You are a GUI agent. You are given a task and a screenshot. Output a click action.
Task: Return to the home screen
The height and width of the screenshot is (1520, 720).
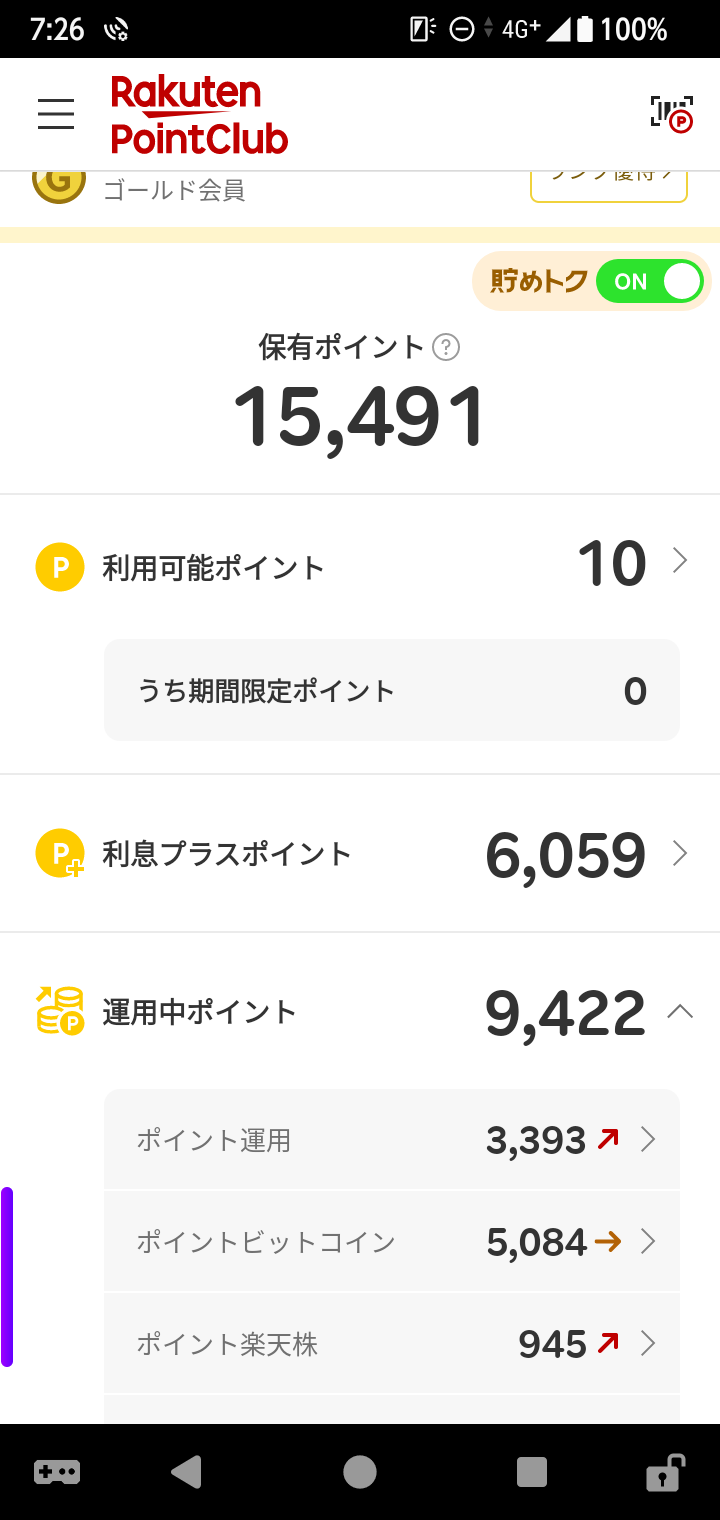pyautogui.click(x=360, y=1472)
